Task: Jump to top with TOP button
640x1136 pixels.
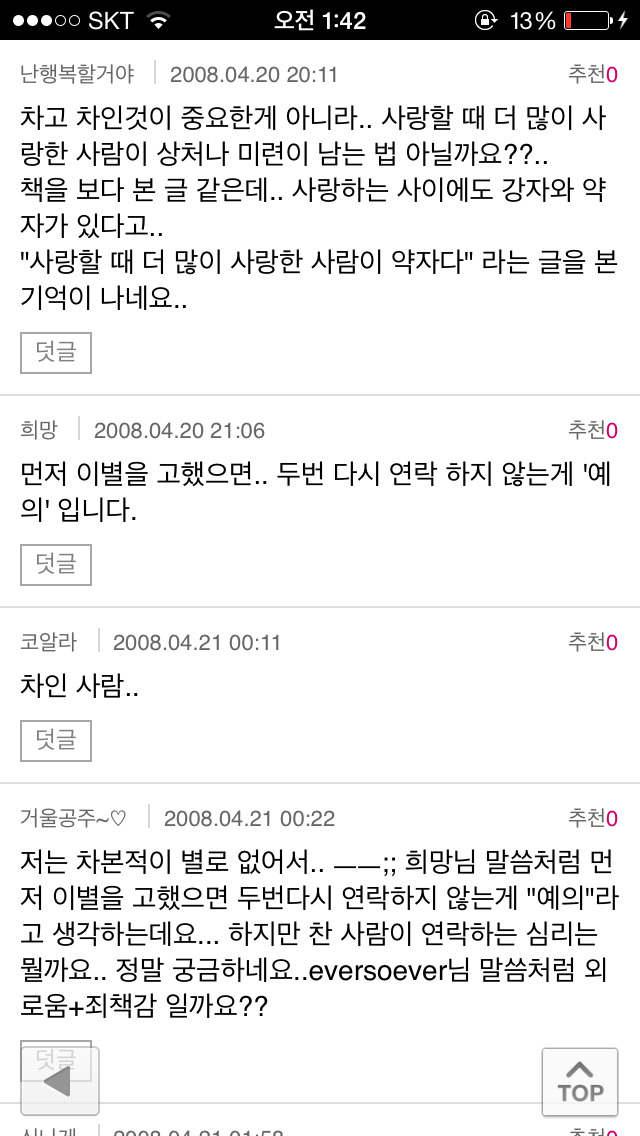Action: [581, 1081]
